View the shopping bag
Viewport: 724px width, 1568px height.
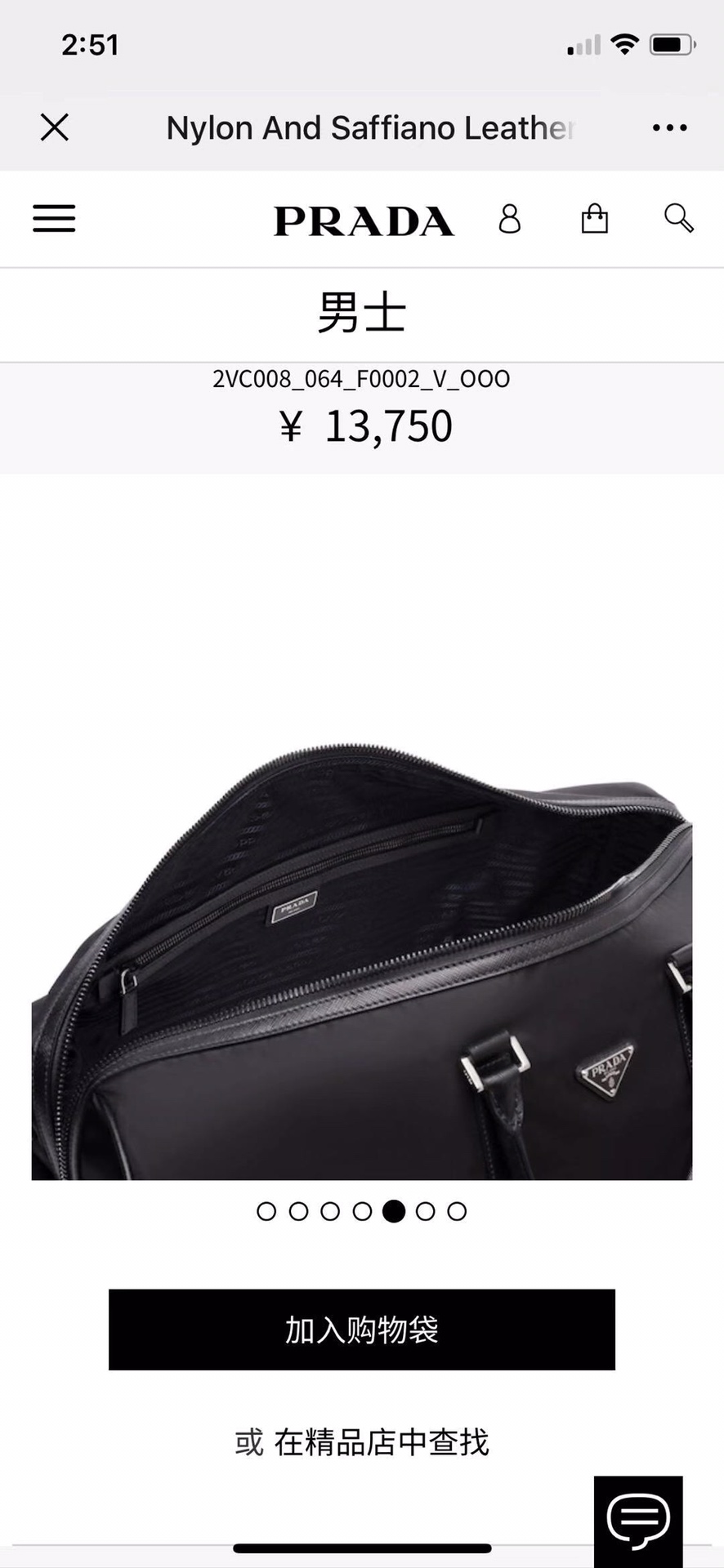[x=594, y=219]
